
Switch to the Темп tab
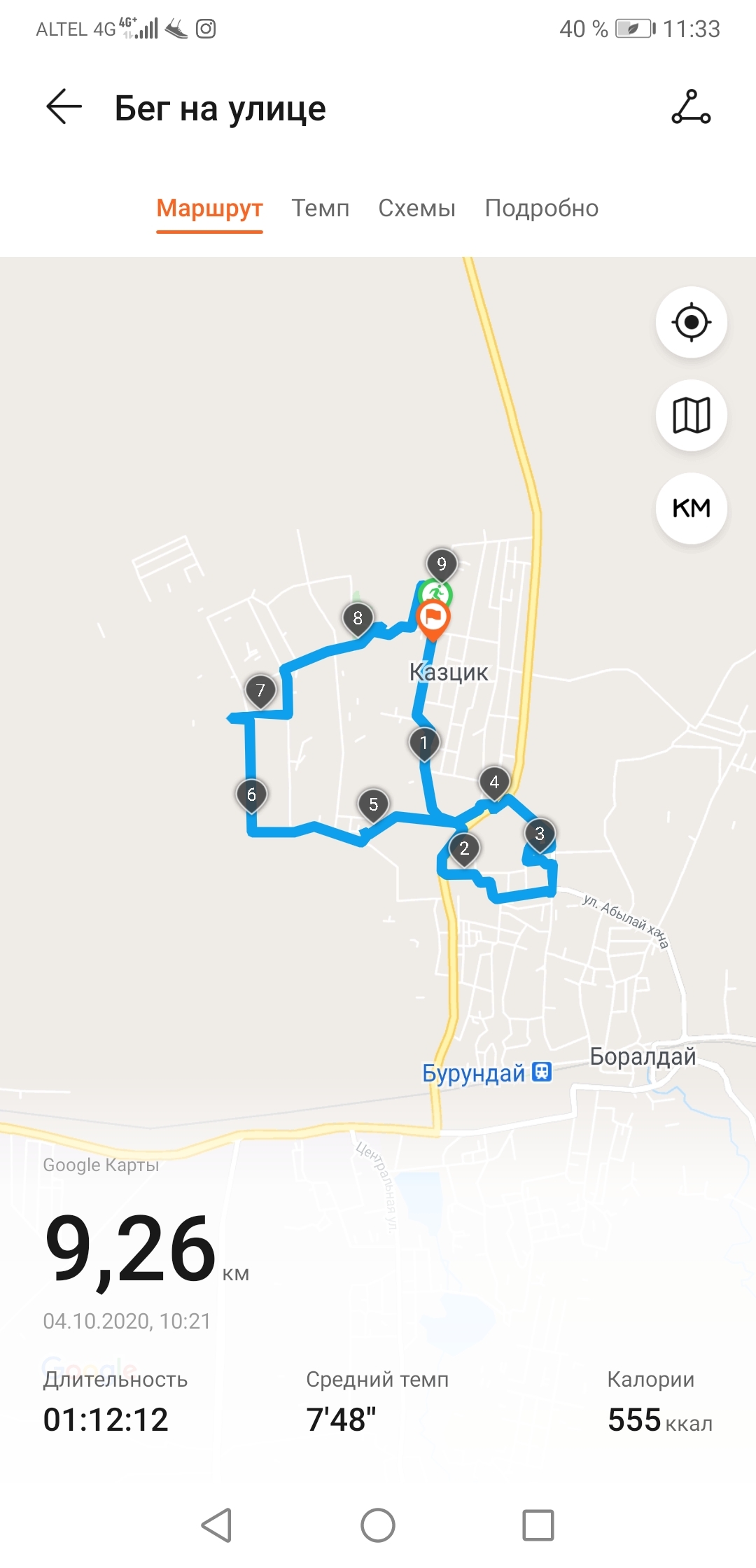[x=320, y=208]
